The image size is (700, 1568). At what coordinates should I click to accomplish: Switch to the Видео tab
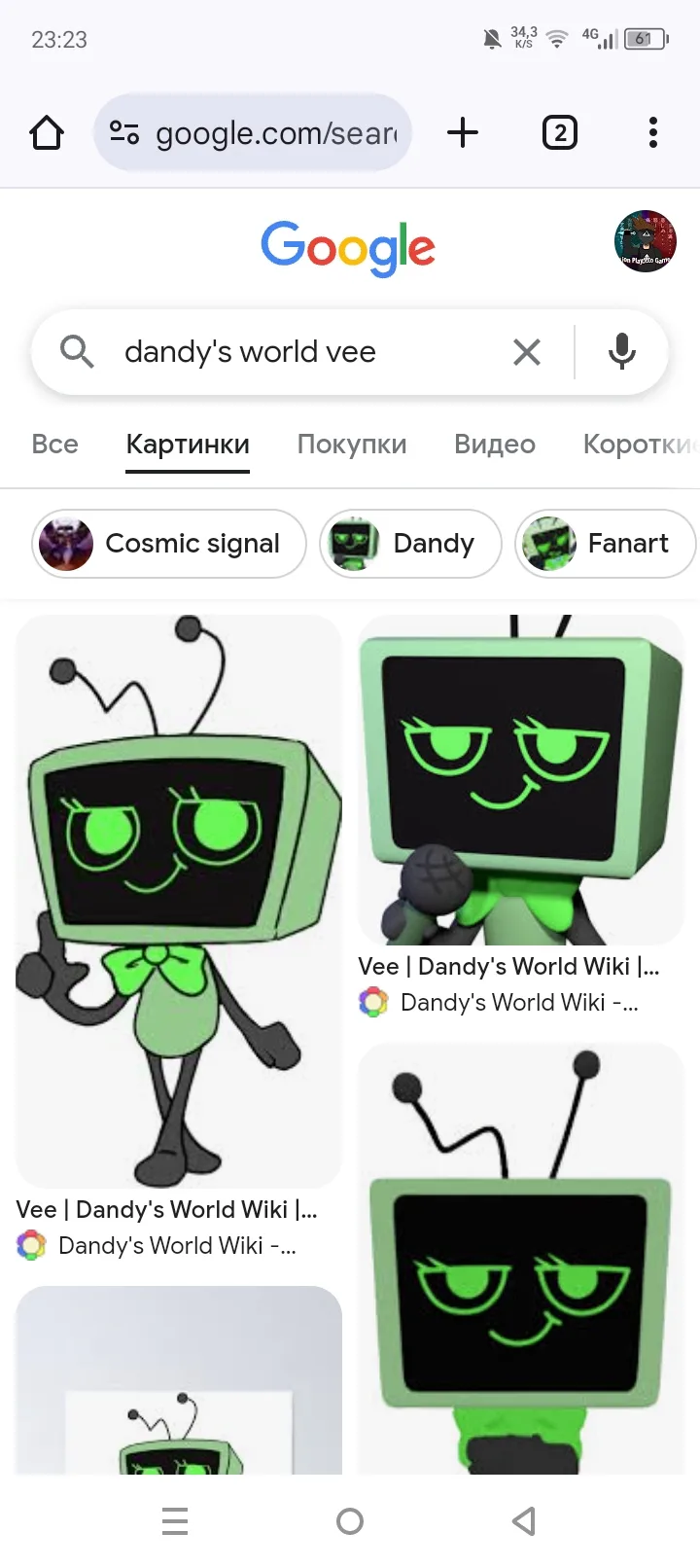(495, 445)
